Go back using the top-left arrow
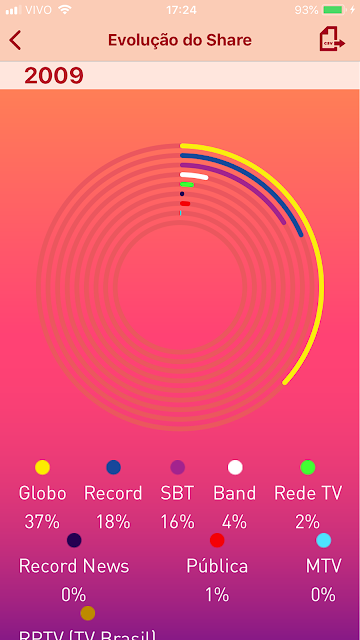Image resolution: width=360 pixels, height=640 pixels. [15, 40]
